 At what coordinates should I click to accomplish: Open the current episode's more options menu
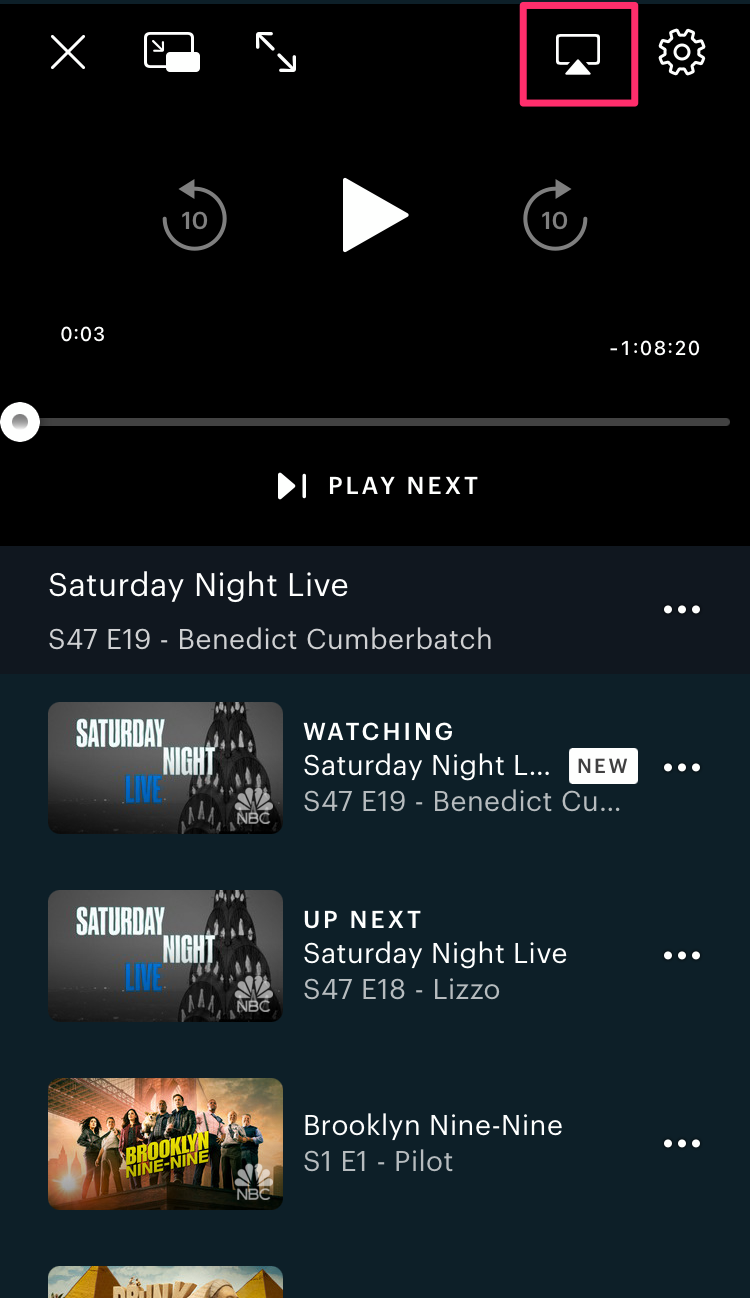[x=681, y=609]
